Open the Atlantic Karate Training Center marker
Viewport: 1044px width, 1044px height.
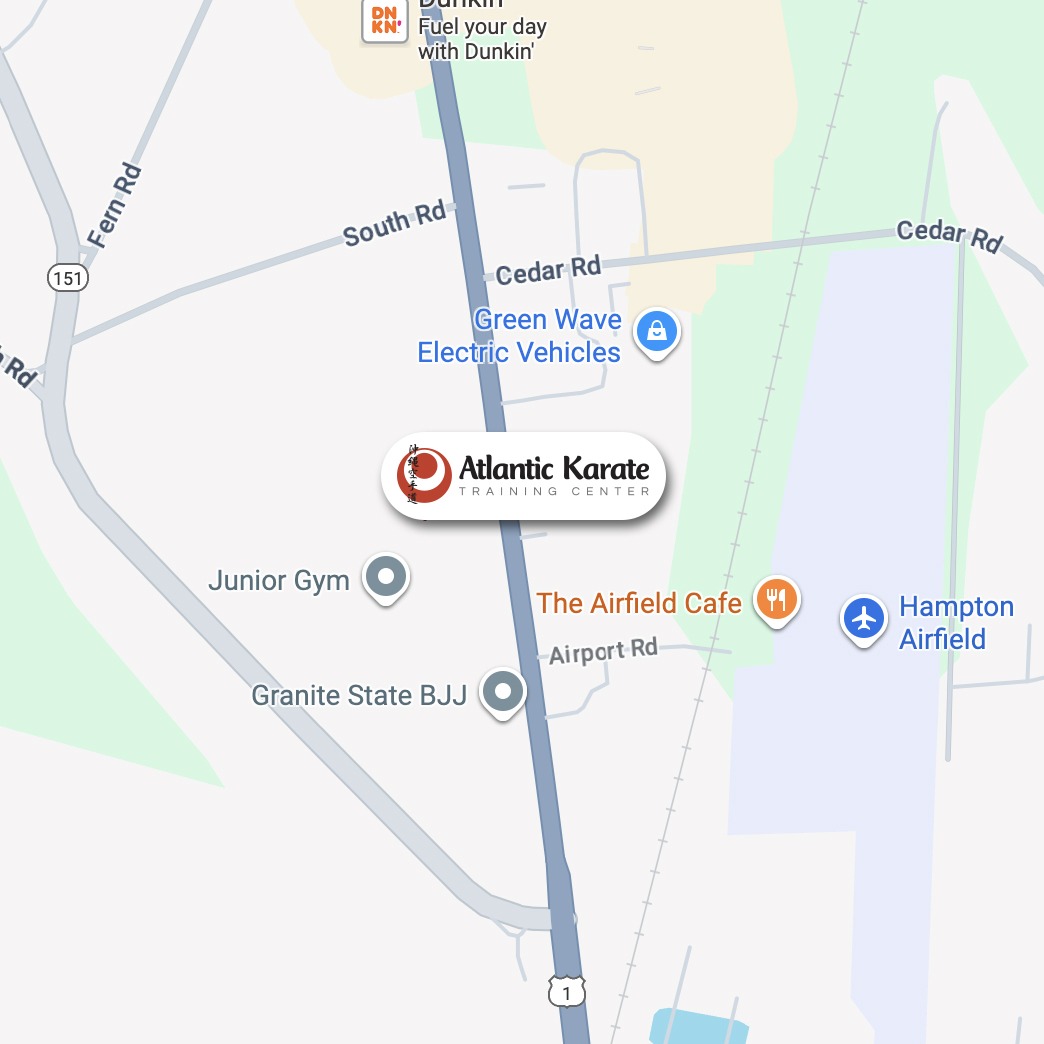523,476
